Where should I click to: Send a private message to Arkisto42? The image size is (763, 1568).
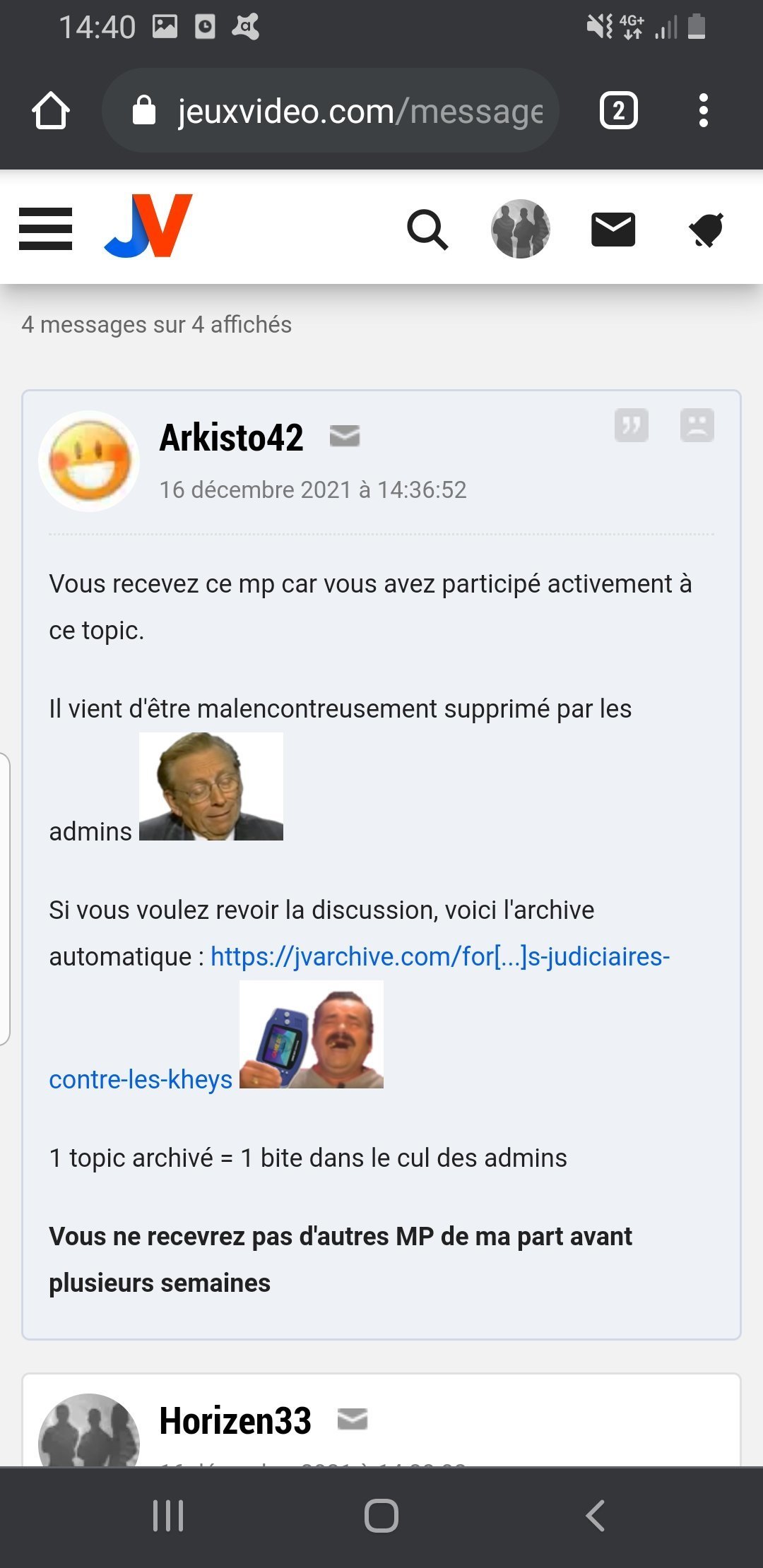(345, 436)
